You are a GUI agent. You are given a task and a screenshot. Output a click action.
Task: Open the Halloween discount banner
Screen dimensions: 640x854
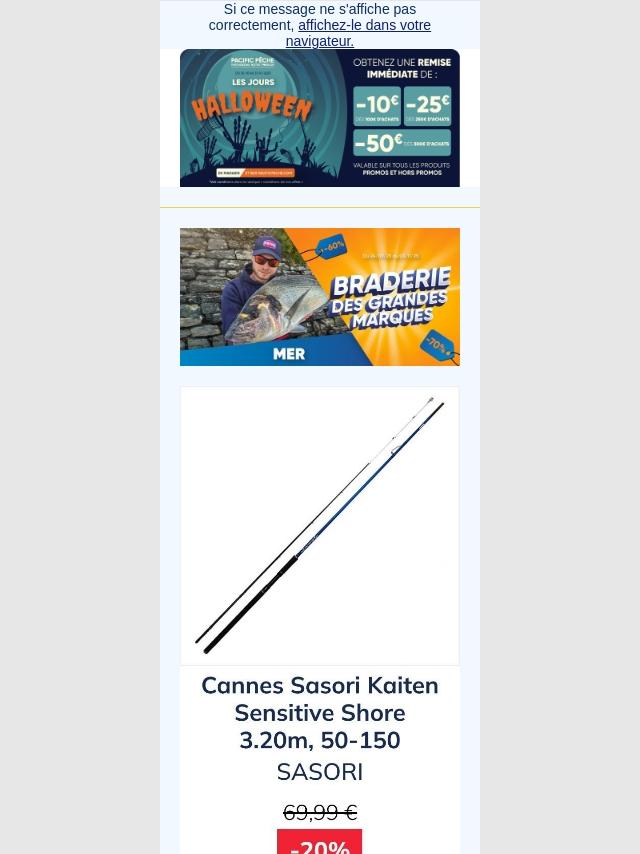pos(320,118)
